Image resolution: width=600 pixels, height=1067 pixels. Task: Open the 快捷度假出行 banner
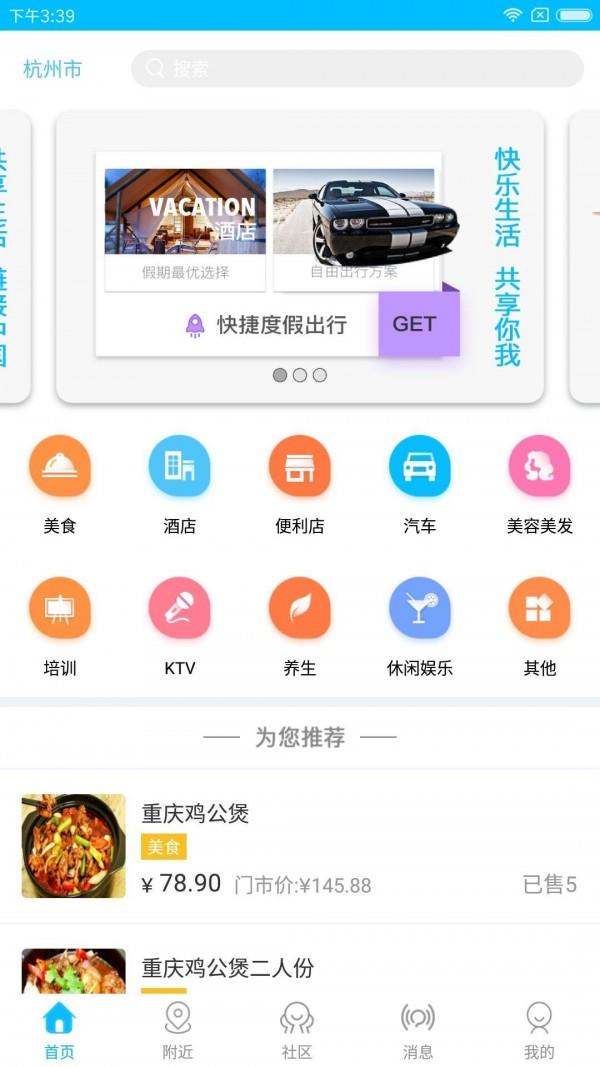(300, 255)
